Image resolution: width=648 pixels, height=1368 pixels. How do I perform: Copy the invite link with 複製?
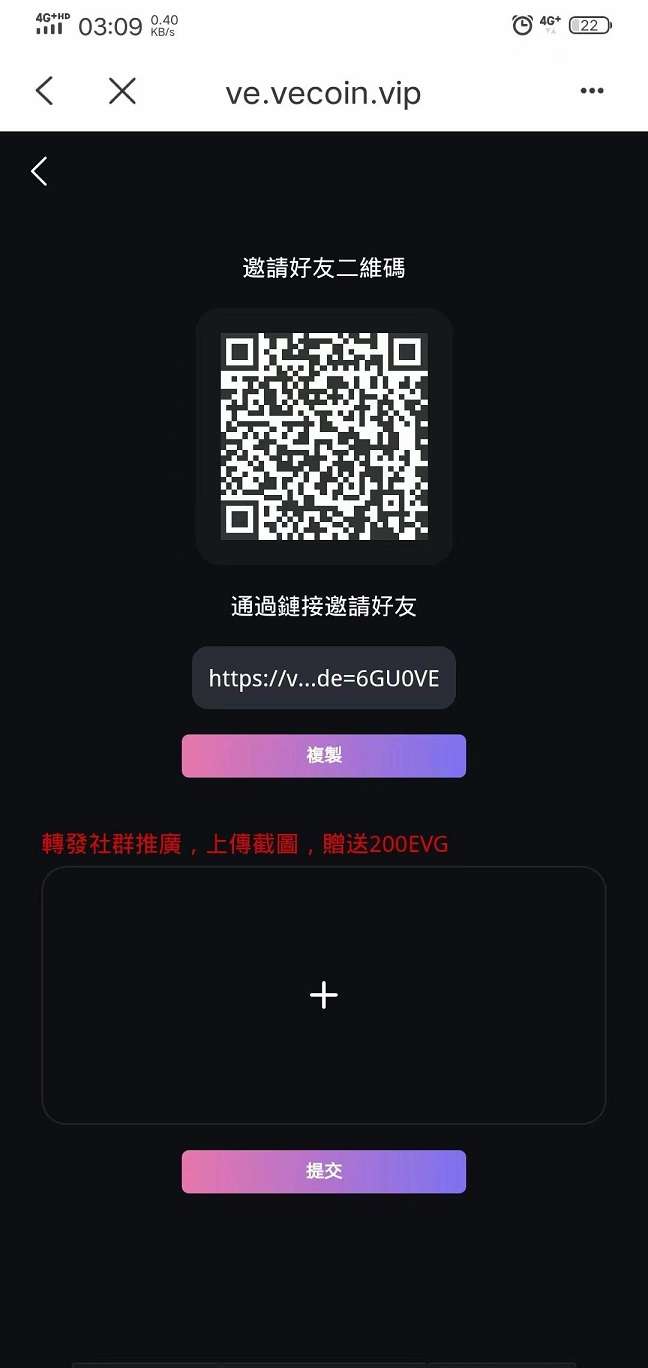pos(324,756)
